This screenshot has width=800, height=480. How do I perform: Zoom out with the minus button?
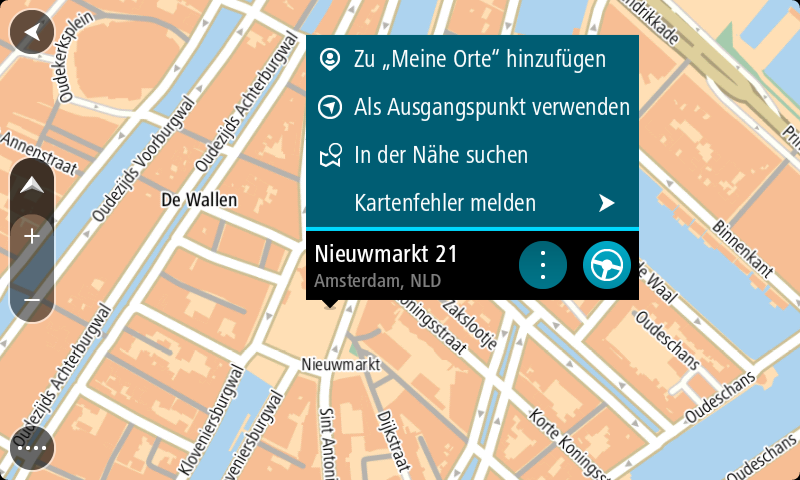tap(32, 300)
